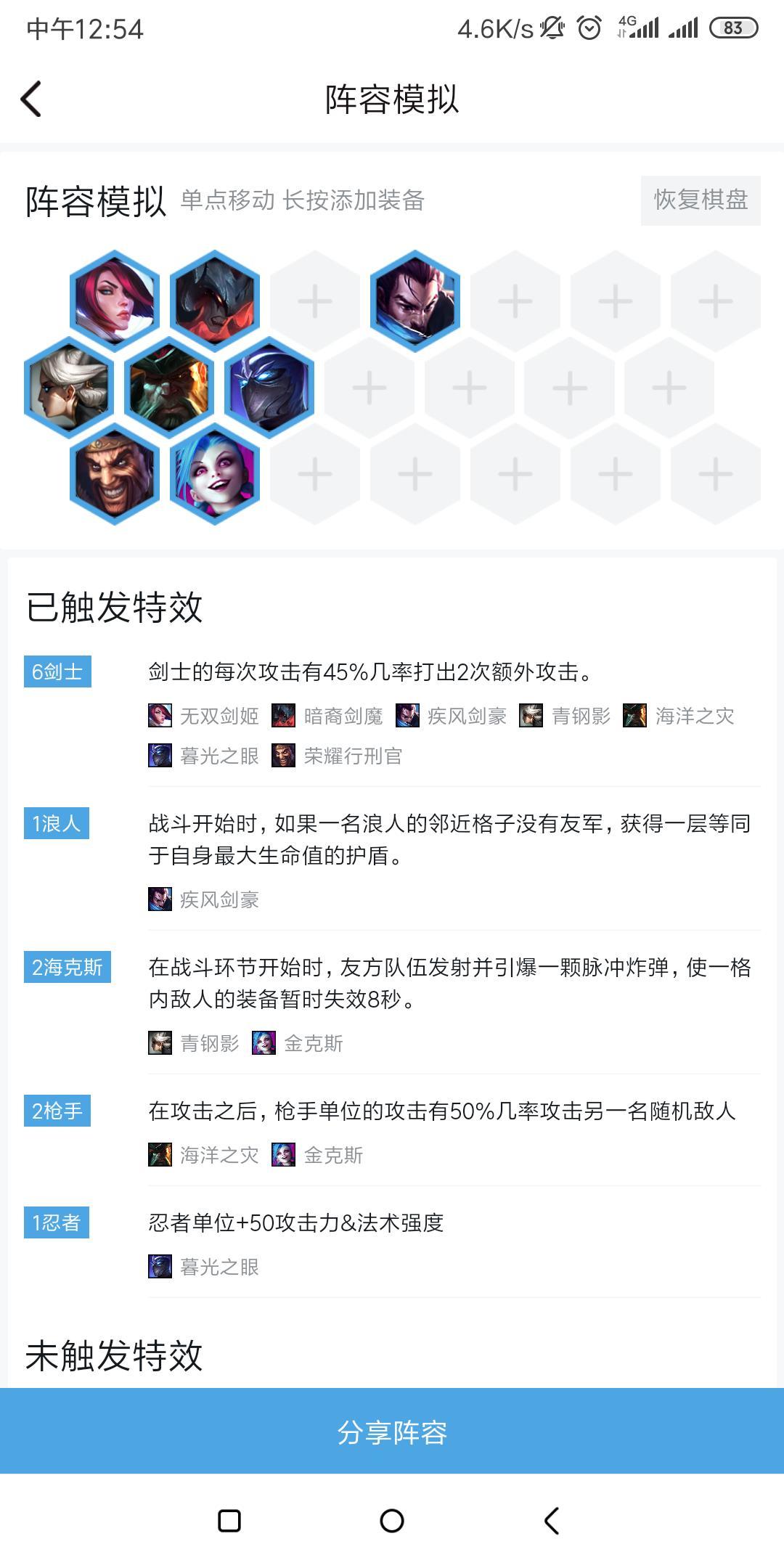Tap the system home button
The width and height of the screenshot is (784, 1568).
pos(392,1521)
